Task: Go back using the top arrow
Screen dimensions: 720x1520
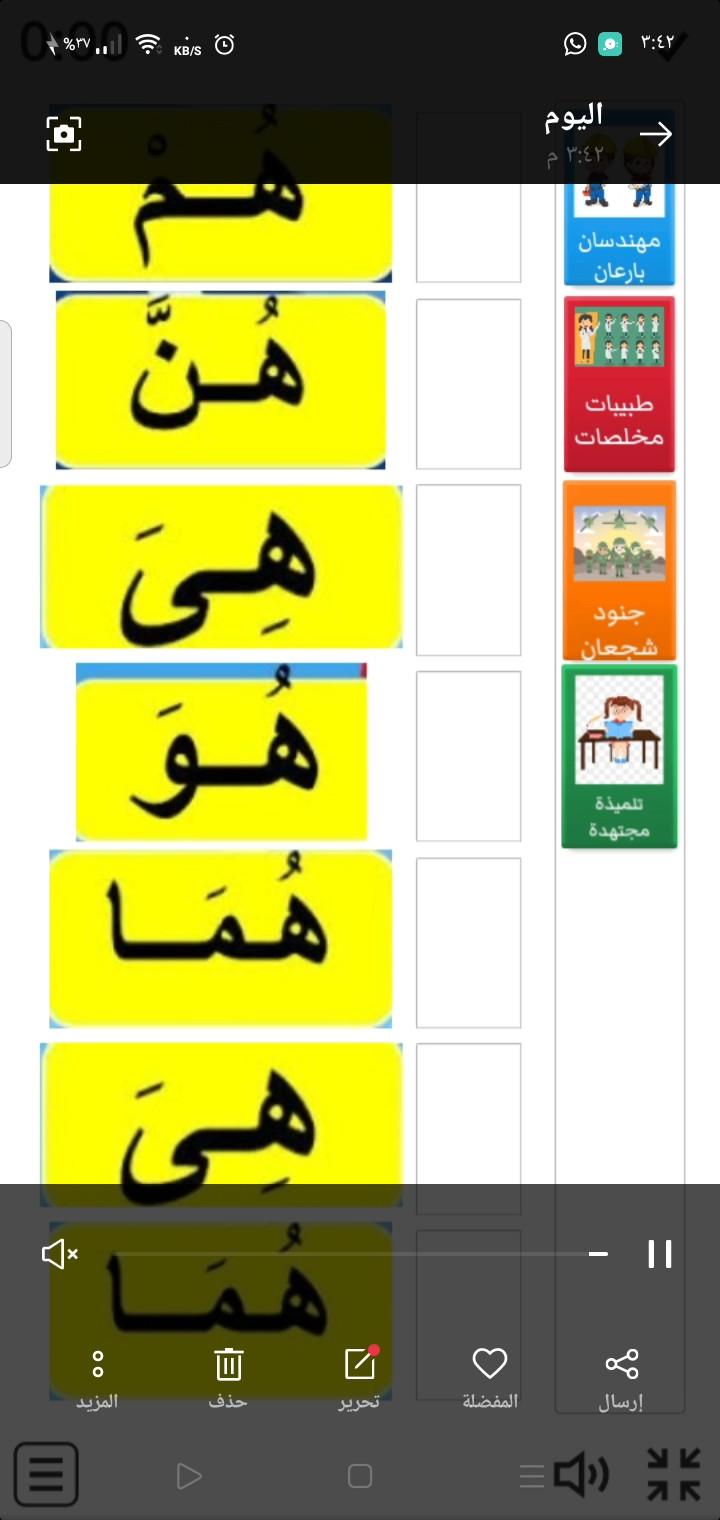Action: coord(656,134)
